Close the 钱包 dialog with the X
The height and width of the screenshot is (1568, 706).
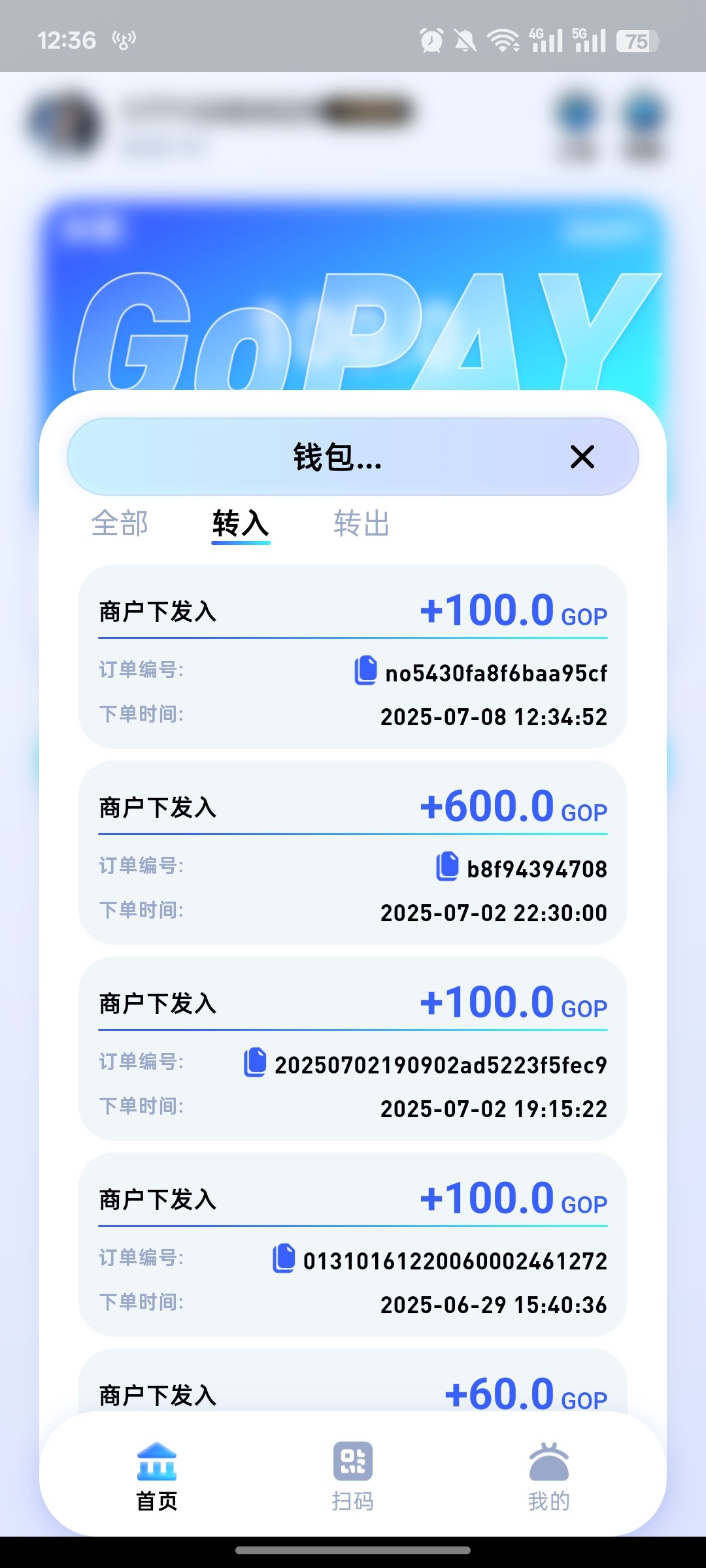pyautogui.click(x=582, y=457)
